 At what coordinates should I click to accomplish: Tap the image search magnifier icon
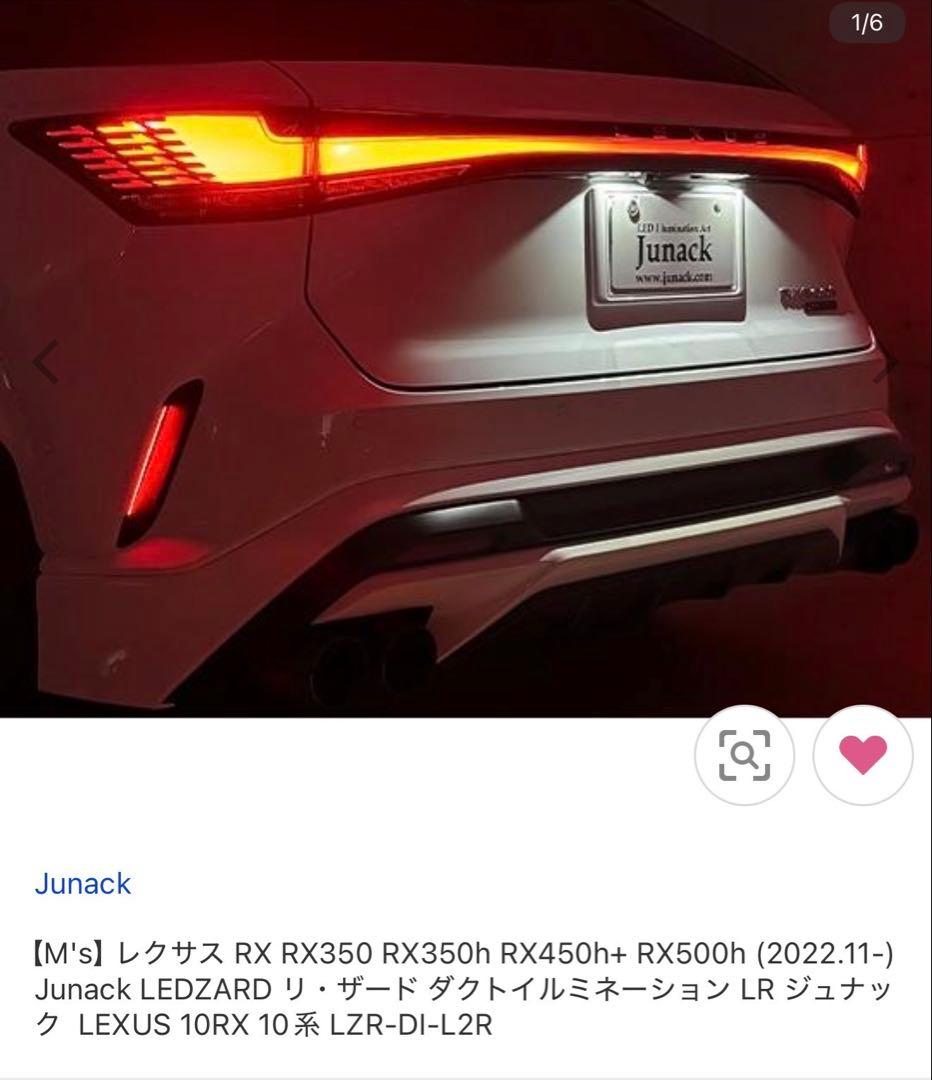click(744, 756)
